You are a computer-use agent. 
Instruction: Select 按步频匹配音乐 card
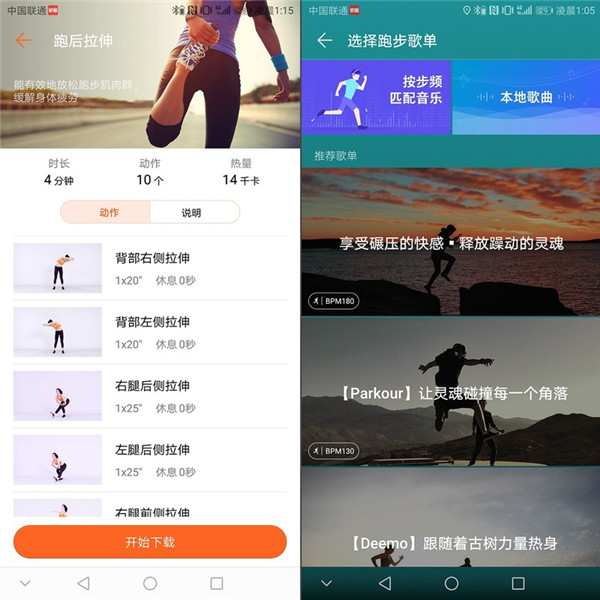click(377, 97)
